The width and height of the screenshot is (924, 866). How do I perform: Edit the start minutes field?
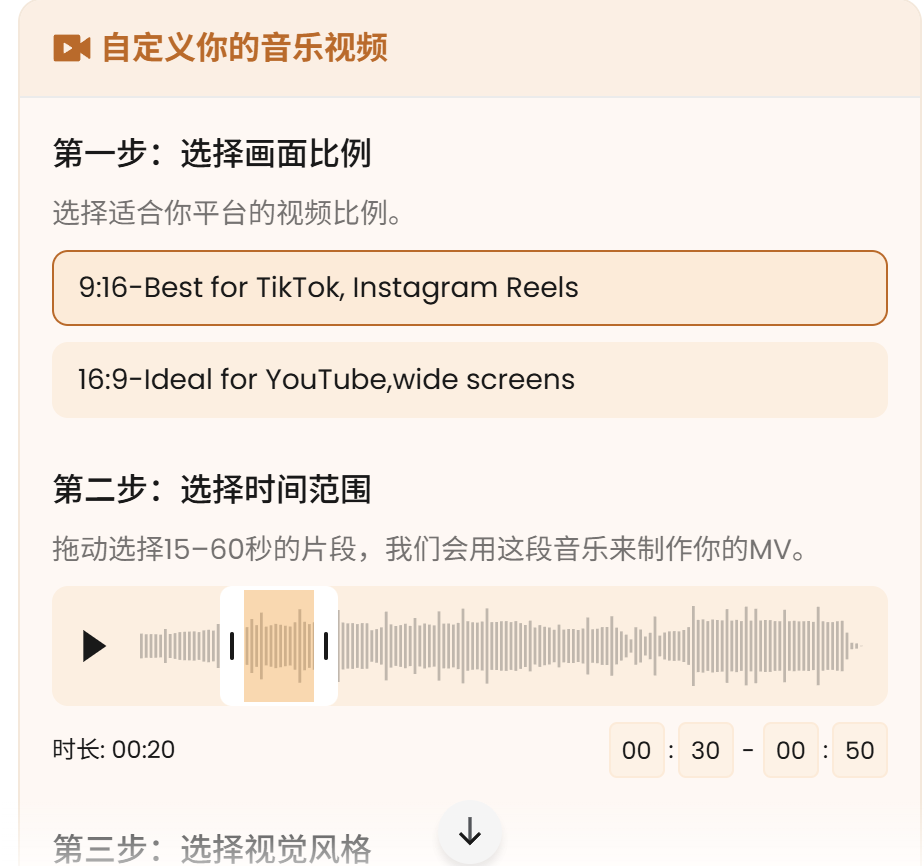pyautogui.click(x=636, y=750)
